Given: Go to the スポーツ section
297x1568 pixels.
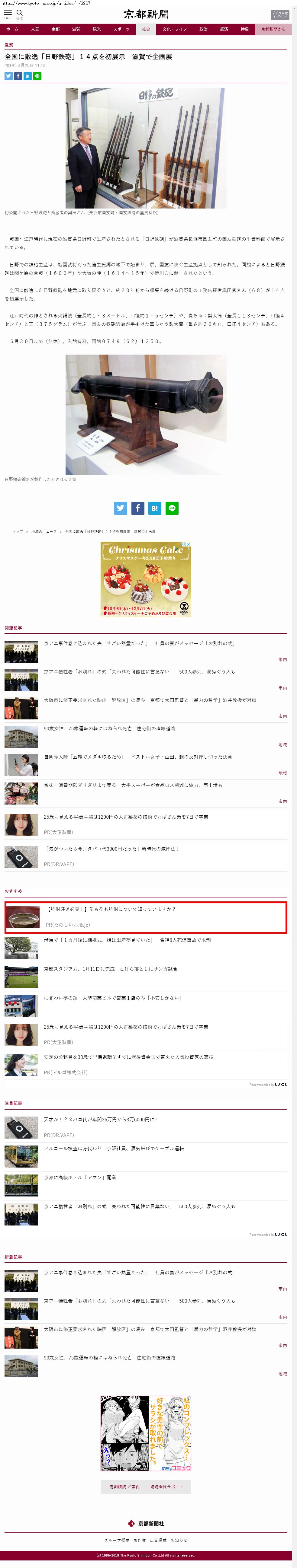Looking at the screenshot, I should click(x=121, y=29).
